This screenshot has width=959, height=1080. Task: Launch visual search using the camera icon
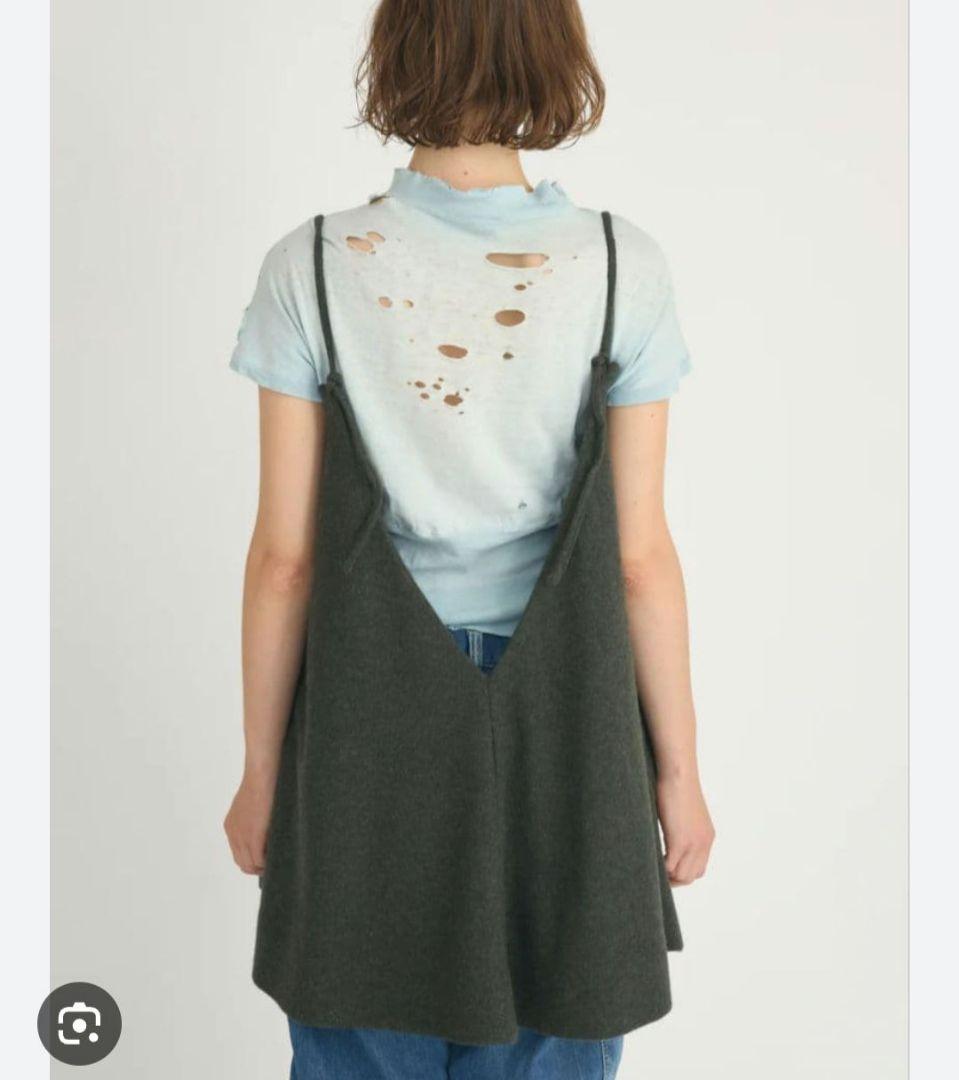tap(81, 1024)
